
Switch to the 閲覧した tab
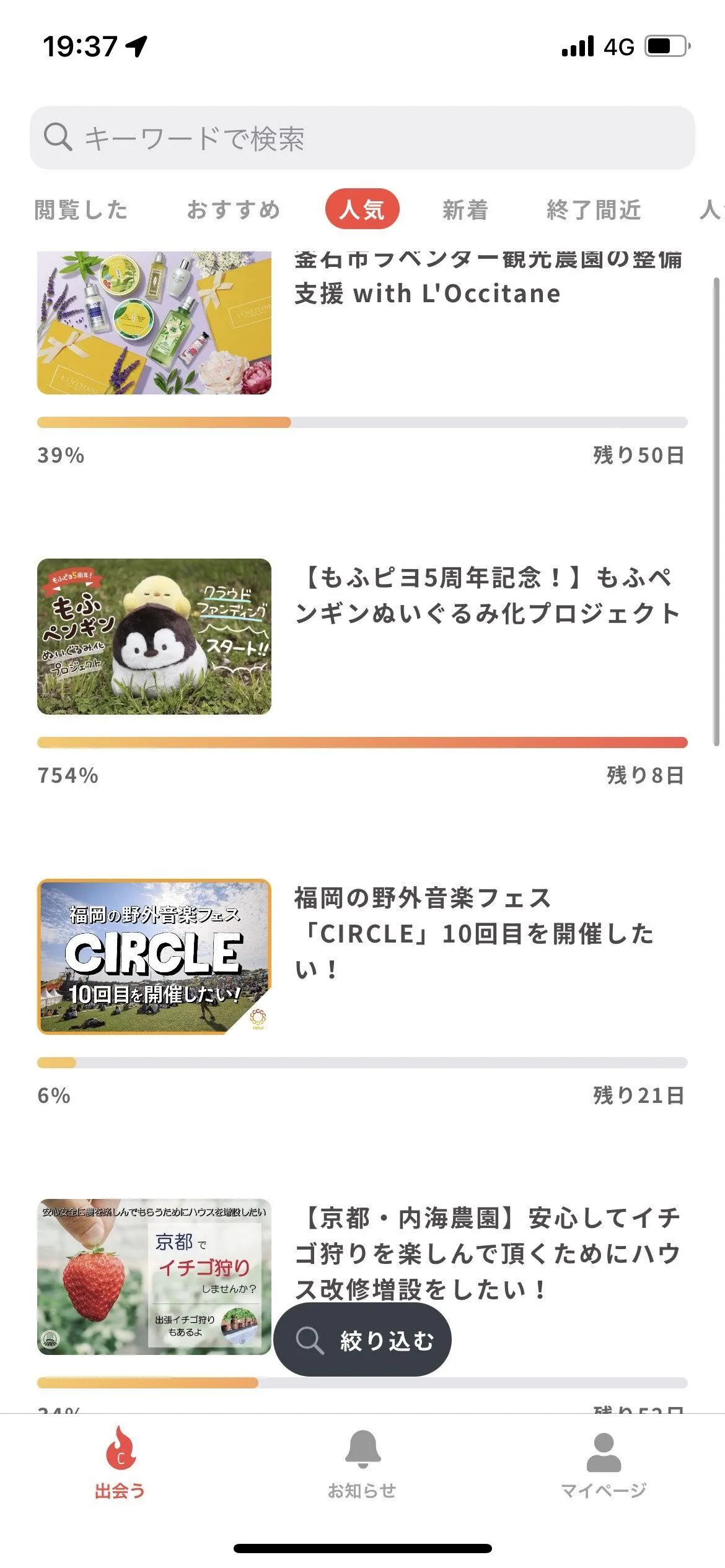pos(81,210)
